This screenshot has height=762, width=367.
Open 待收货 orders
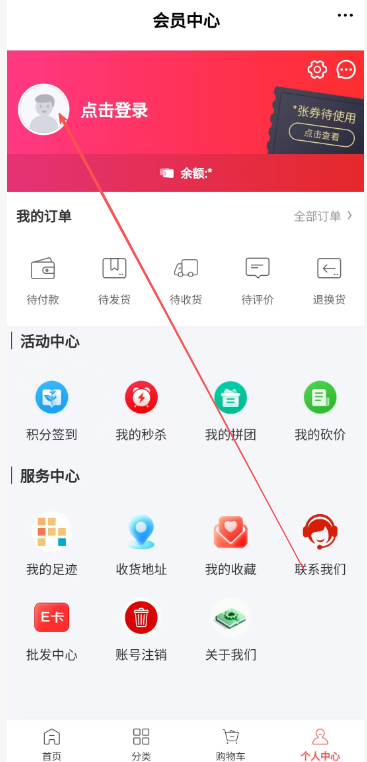(186, 282)
